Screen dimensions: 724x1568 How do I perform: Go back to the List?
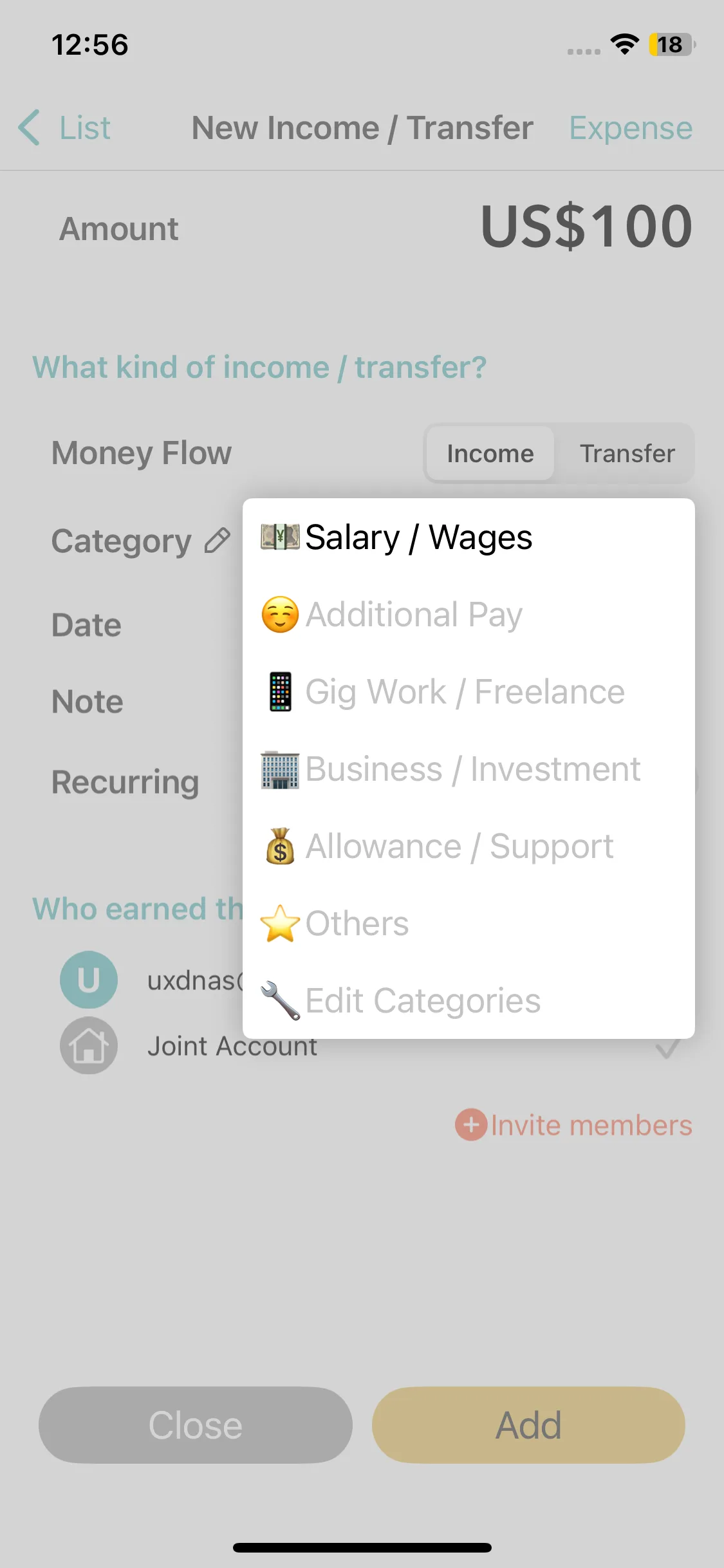tap(64, 127)
